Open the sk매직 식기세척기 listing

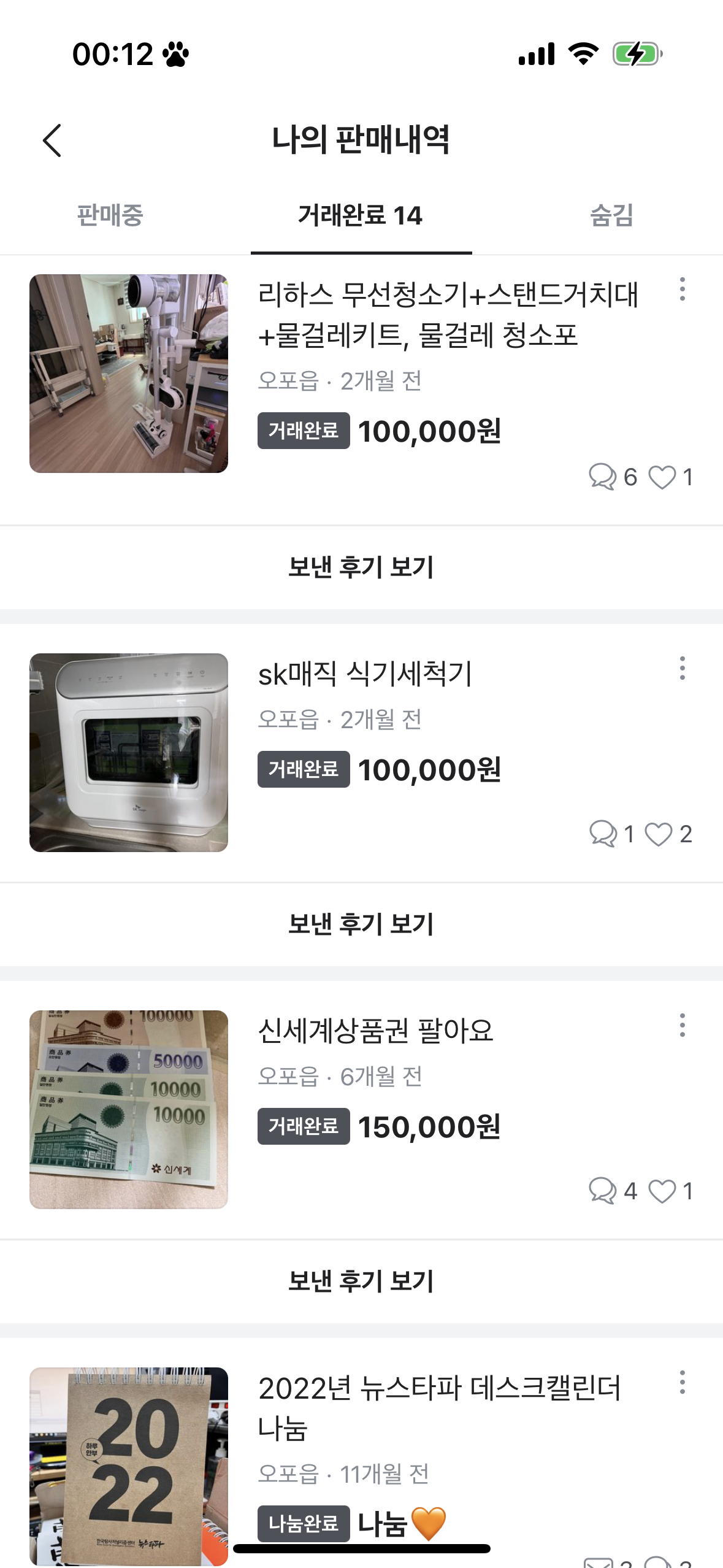pyautogui.click(x=365, y=675)
